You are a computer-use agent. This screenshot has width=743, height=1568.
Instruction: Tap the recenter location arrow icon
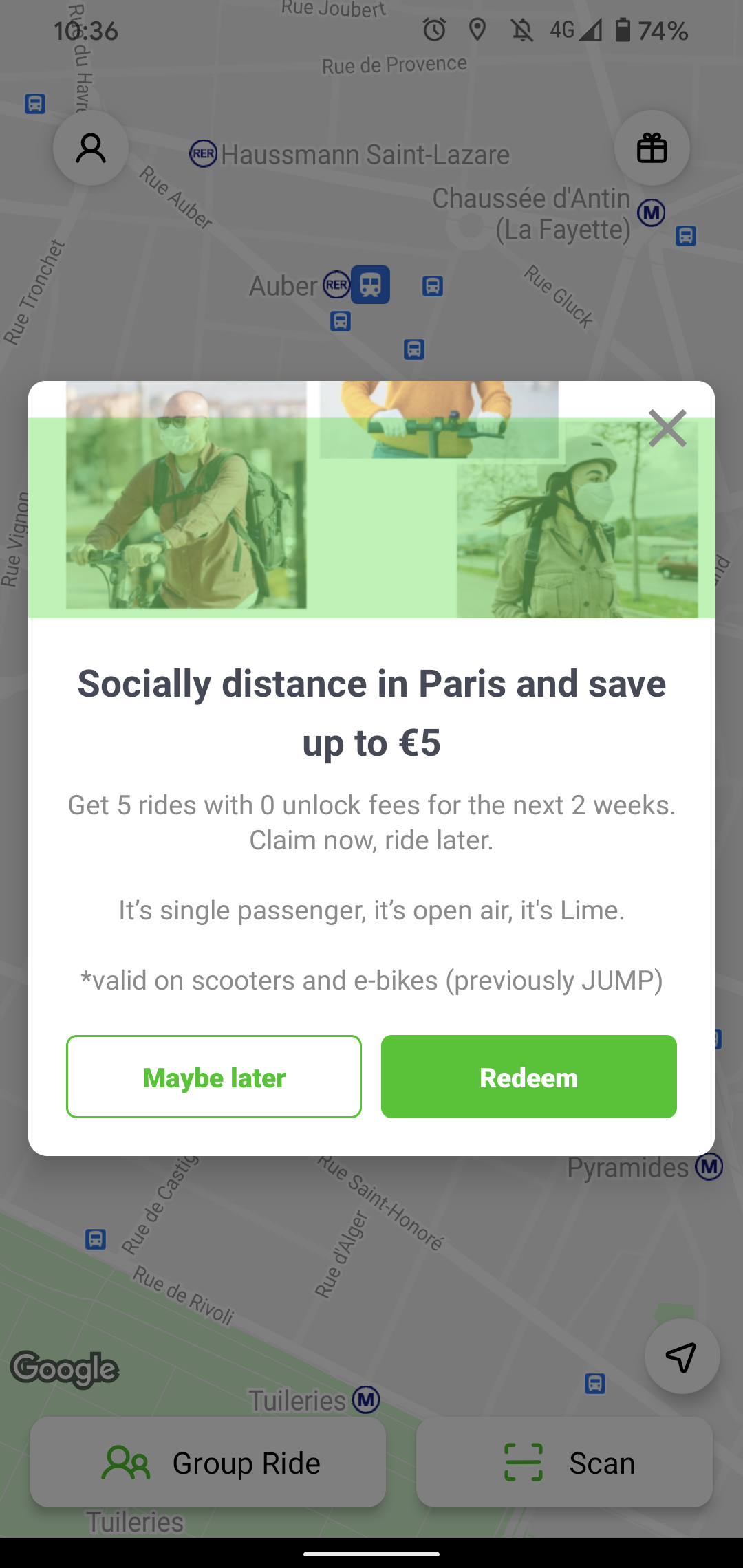click(x=680, y=1356)
